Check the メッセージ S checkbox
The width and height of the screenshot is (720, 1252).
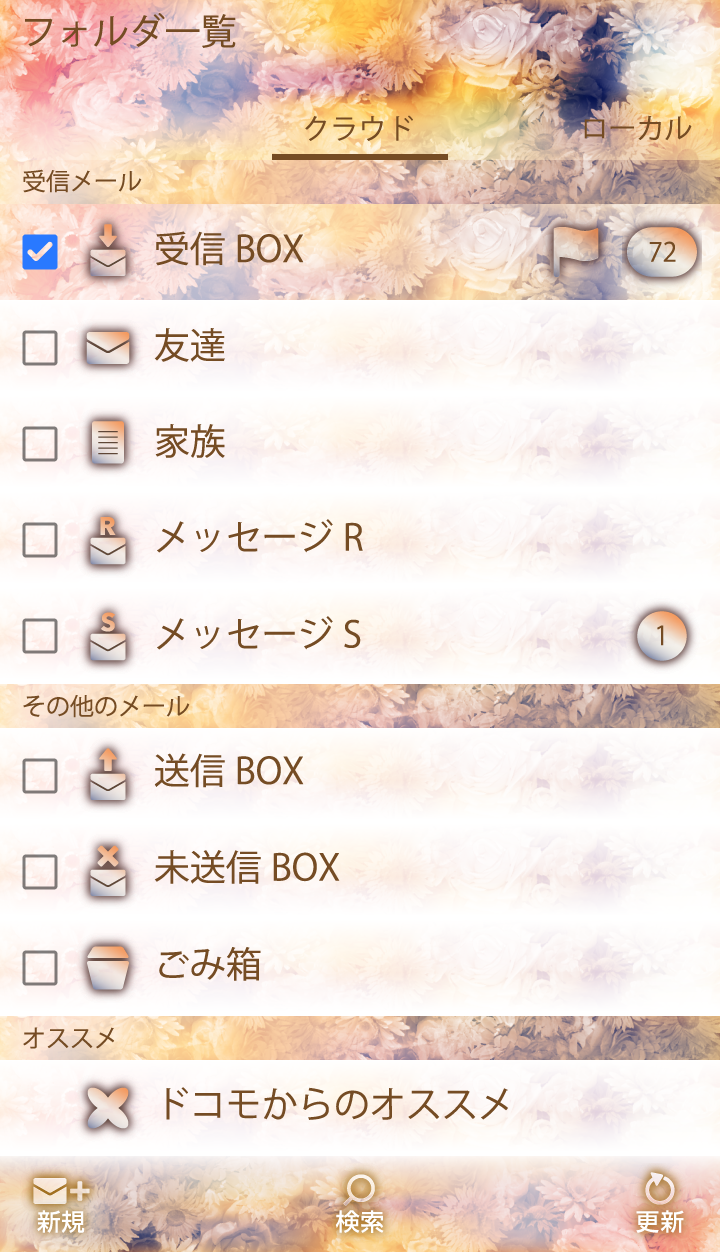click(x=40, y=635)
